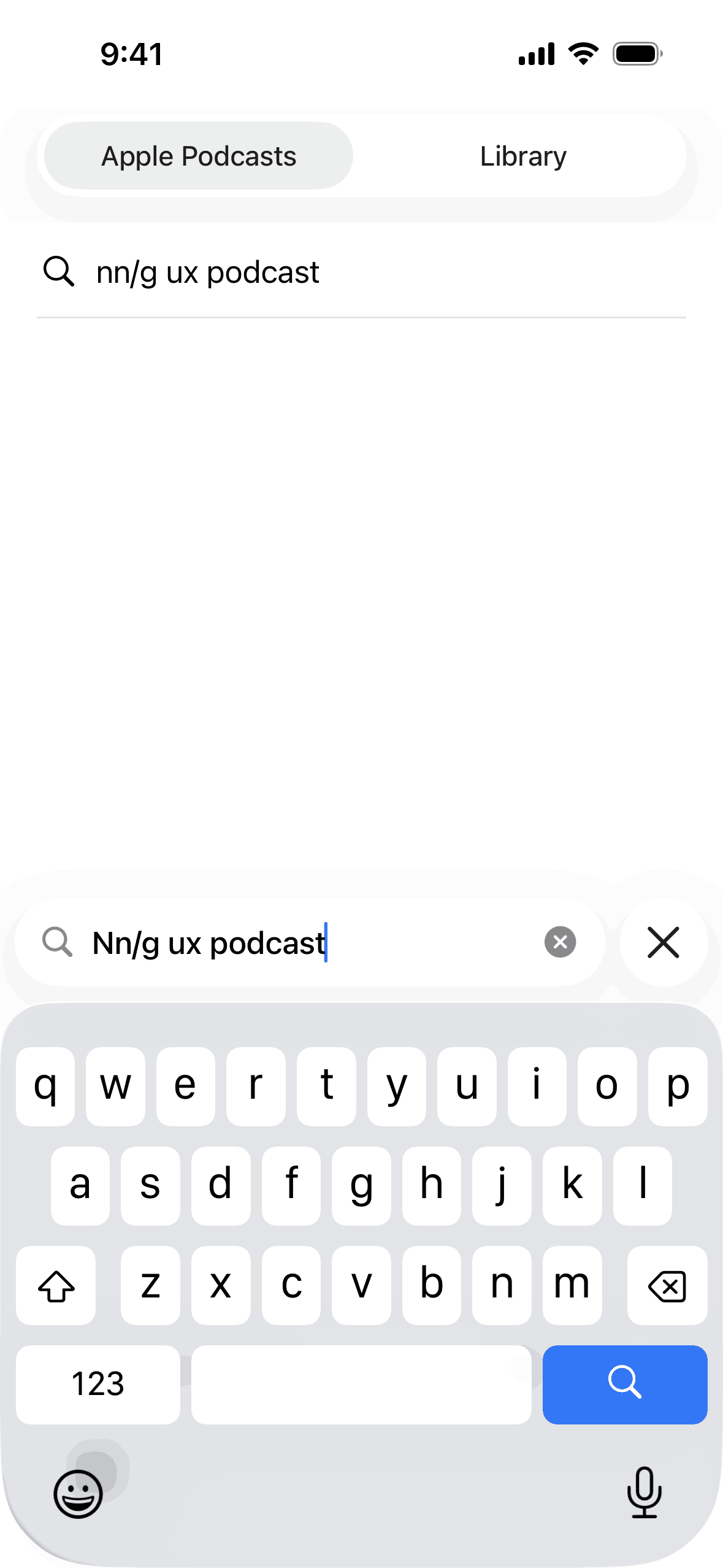Switch keyboard to 123 numbers
The height and width of the screenshot is (1568, 723).
click(x=98, y=1384)
